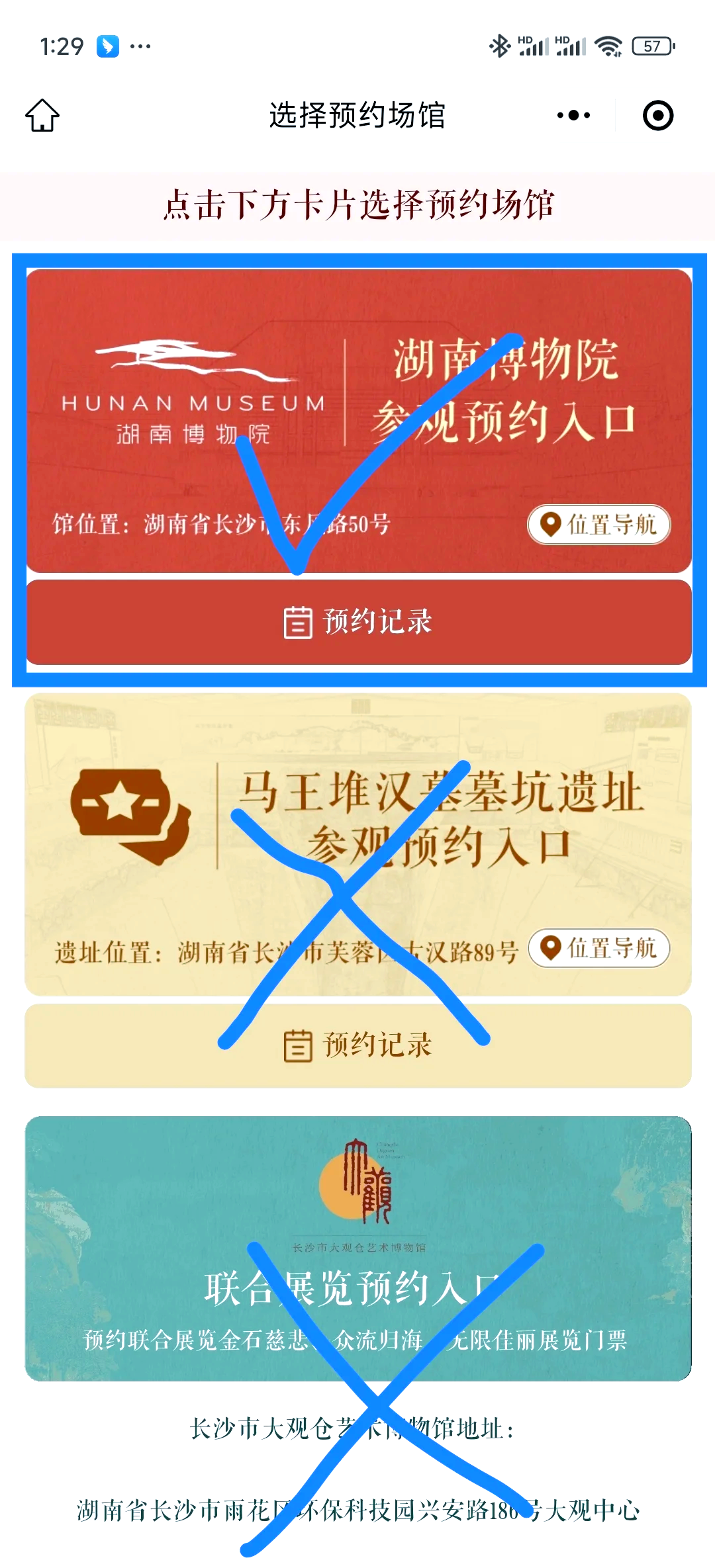Screen dimensions: 715x1568
Task: Go to the mini program home icon
Action: [x=42, y=115]
